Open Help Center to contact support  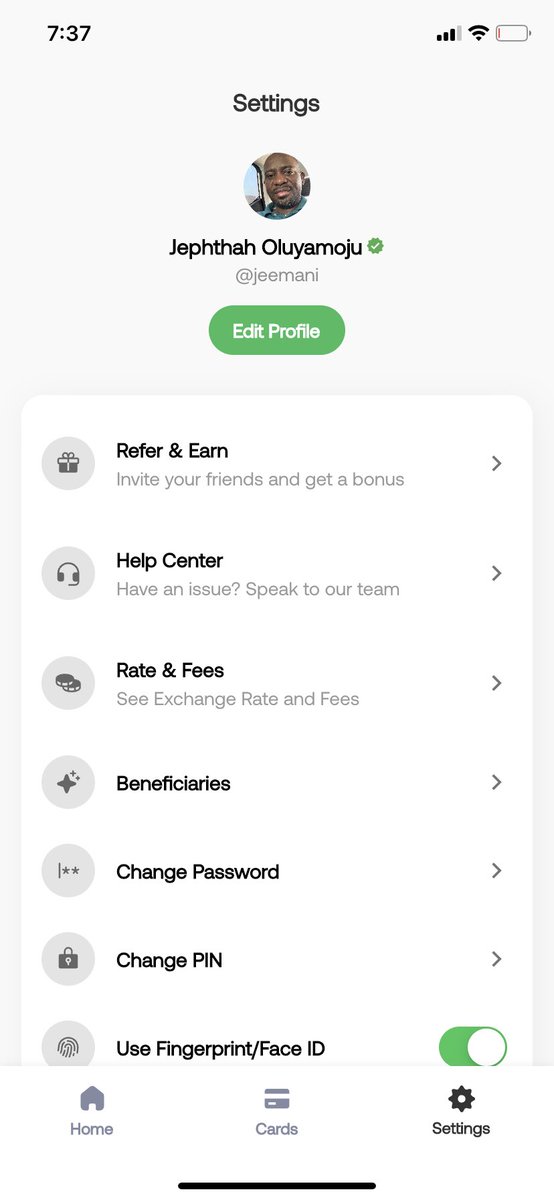click(277, 574)
